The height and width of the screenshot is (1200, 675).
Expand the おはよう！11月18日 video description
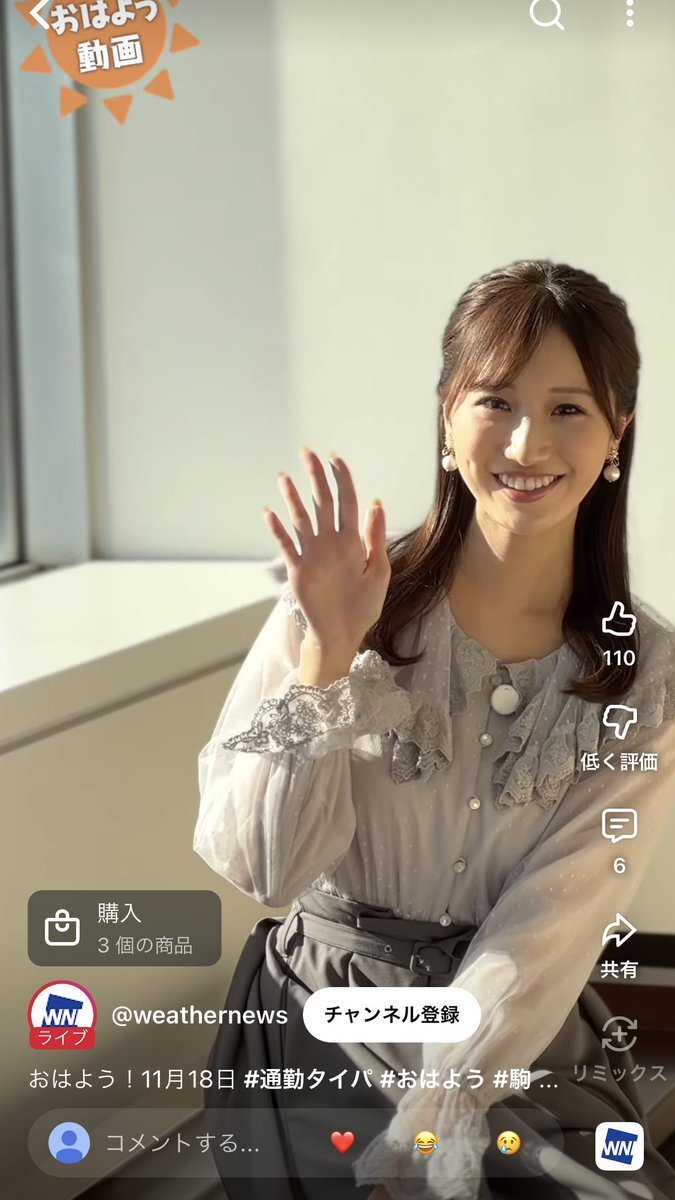point(293,1080)
